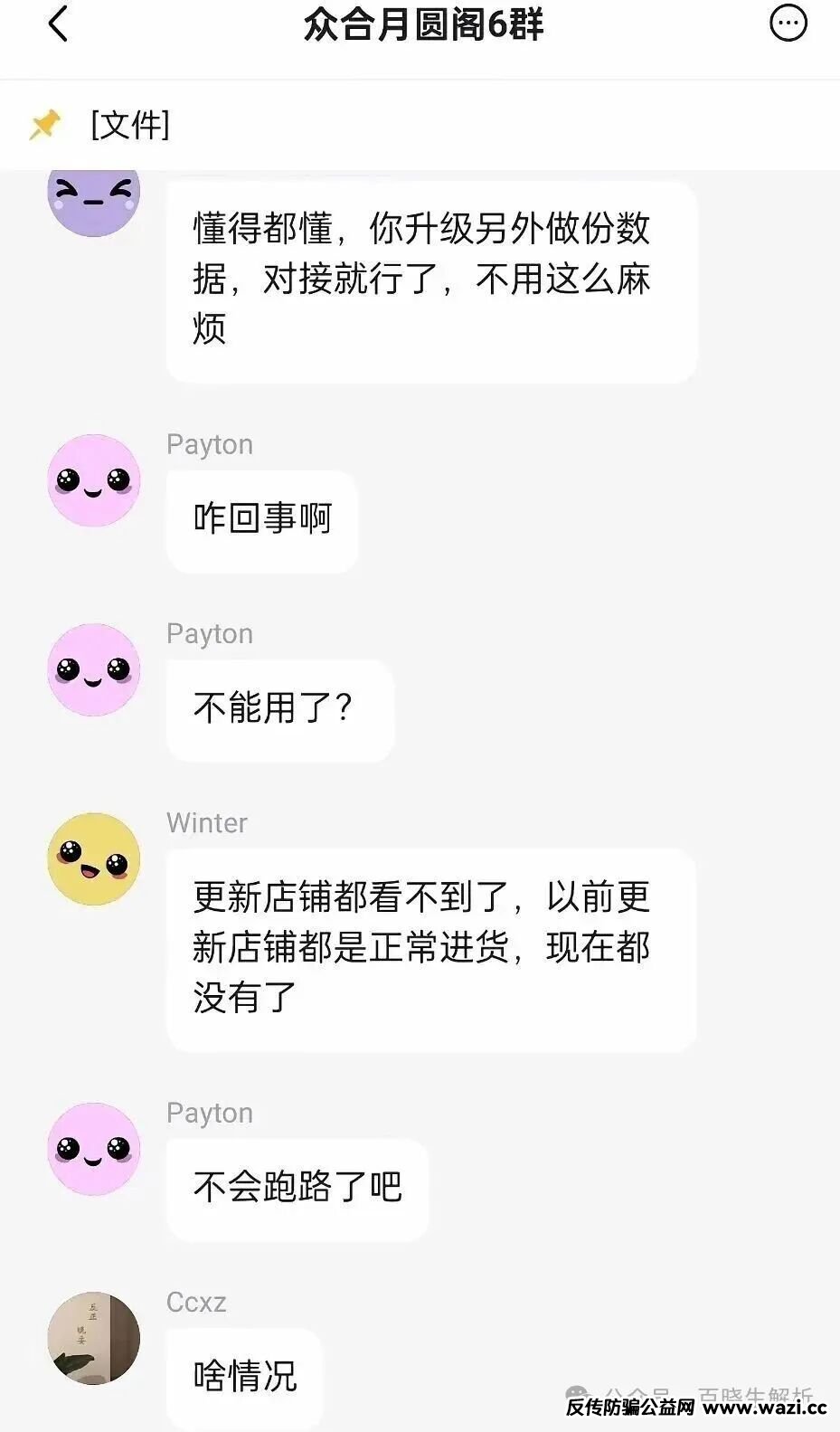This screenshot has width=840, height=1432.
Task: Open the pinned [文件] message
Action: (x=129, y=125)
